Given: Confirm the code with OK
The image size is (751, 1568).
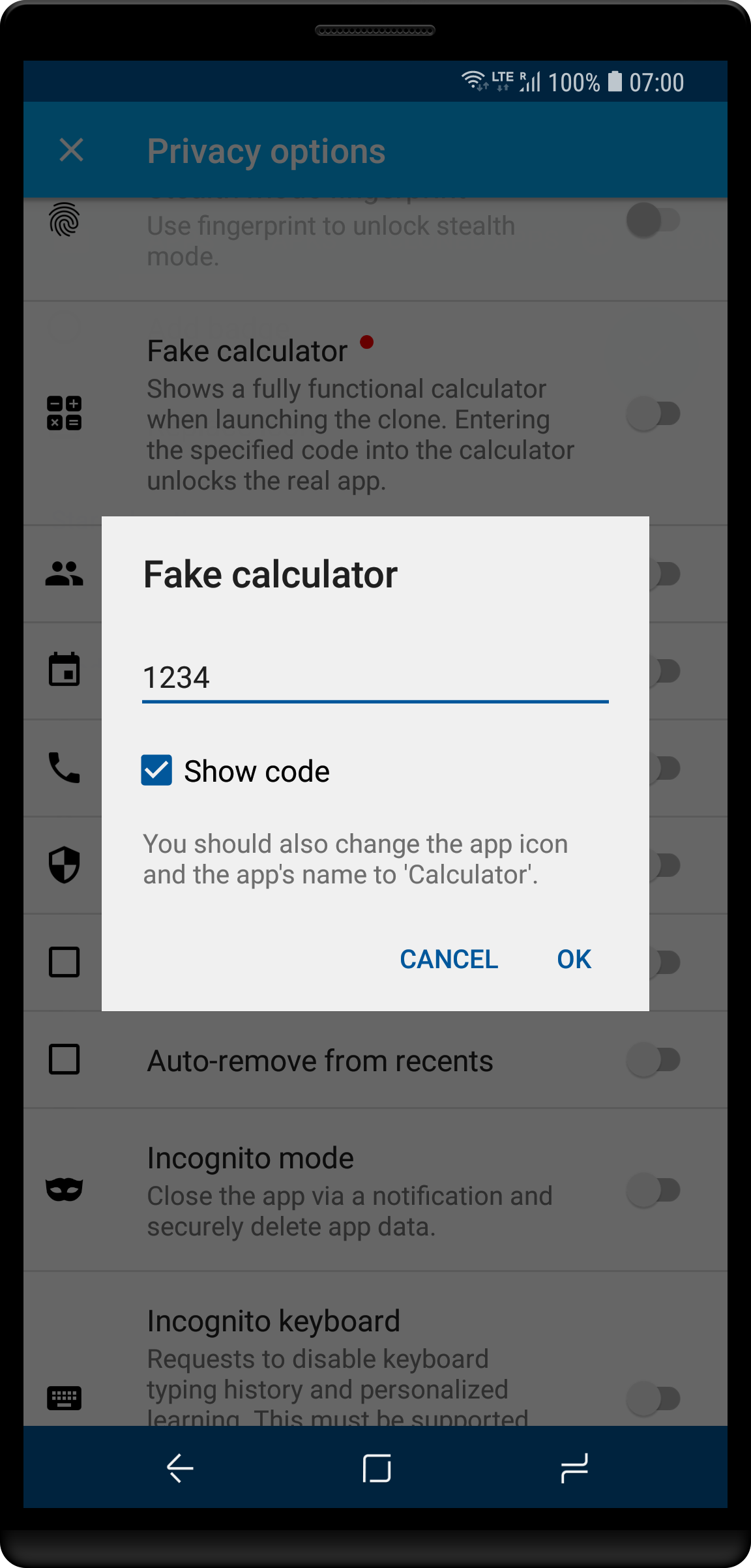Looking at the screenshot, I should tap(574, 959).
